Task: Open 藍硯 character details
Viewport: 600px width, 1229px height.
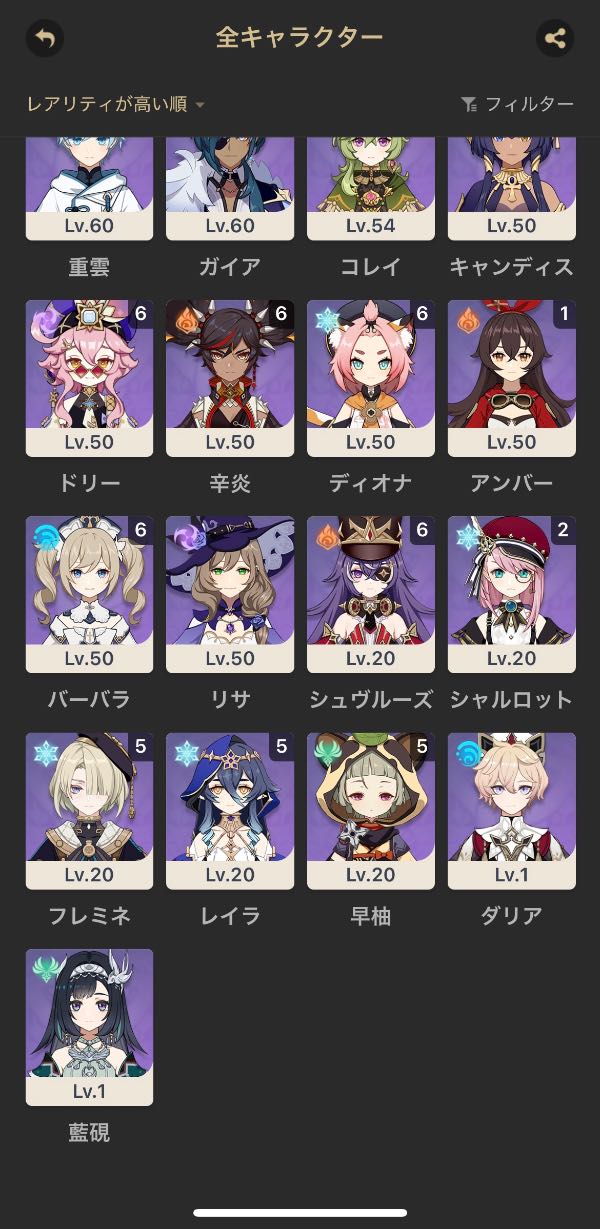Action: [x=89, y=1027]
